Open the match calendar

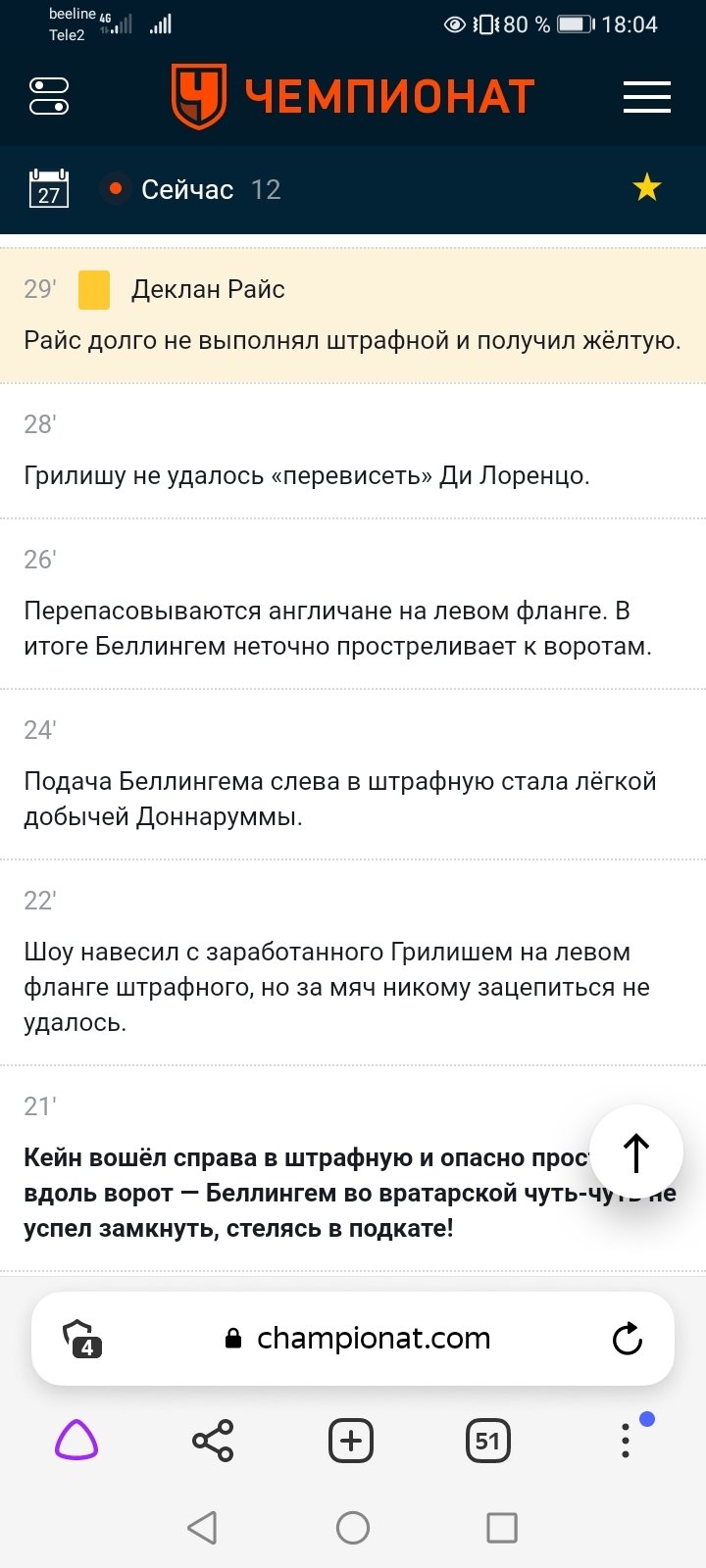click(x=49, y=188)
